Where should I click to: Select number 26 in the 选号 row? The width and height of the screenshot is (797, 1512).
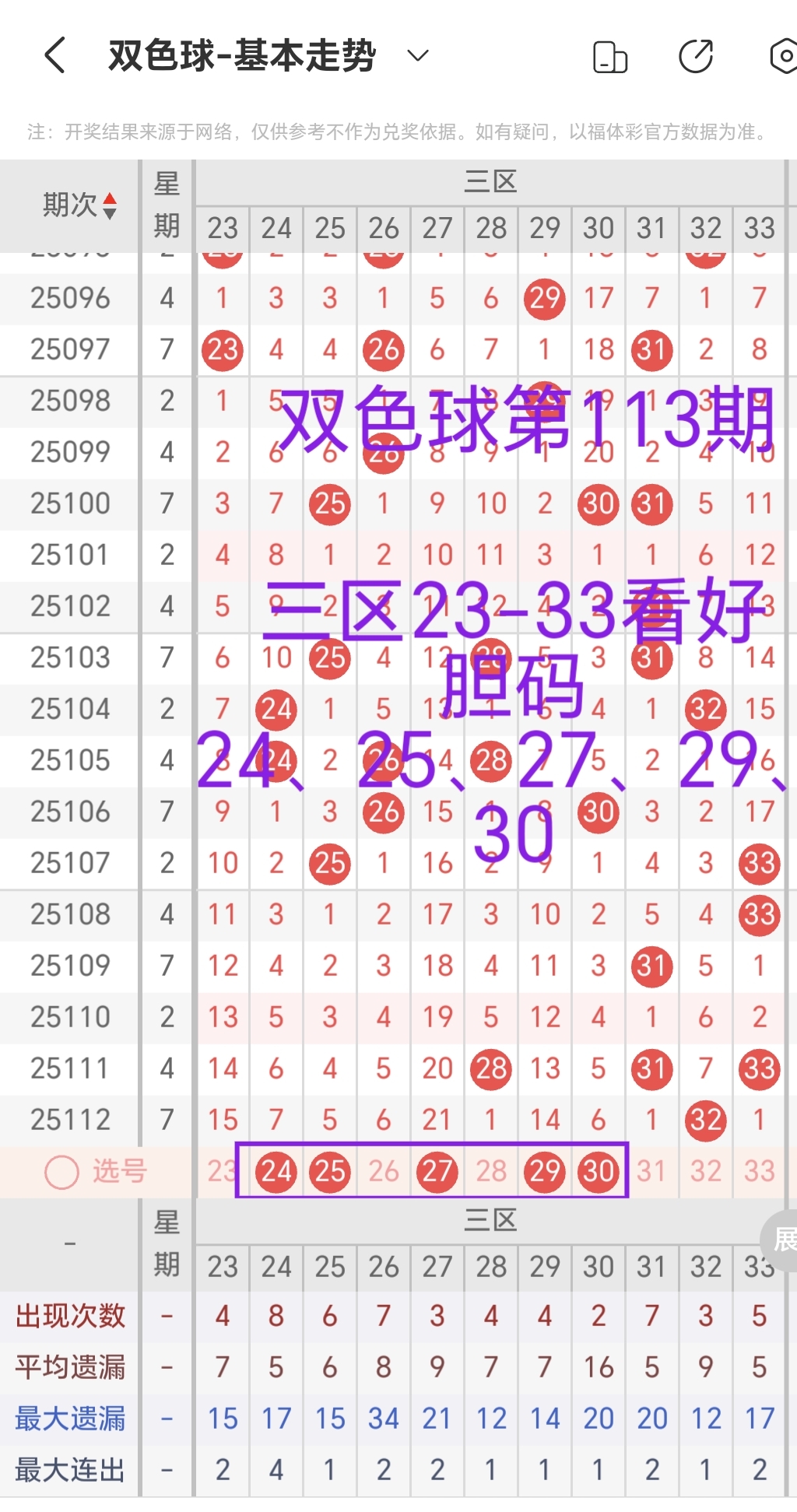[383, 1171]
